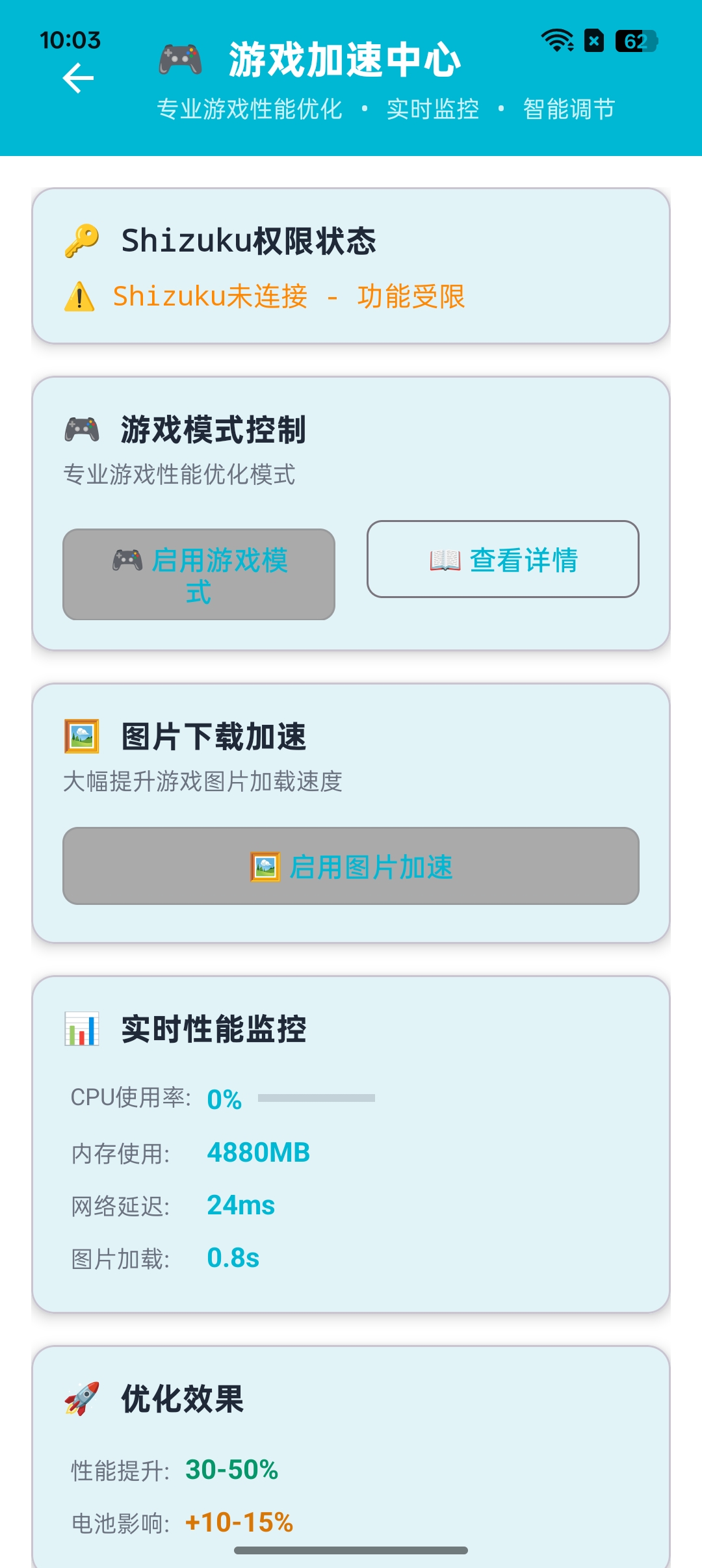
Task: Click the key icon beside Shizuku权限状态
Action: (82, 239)
